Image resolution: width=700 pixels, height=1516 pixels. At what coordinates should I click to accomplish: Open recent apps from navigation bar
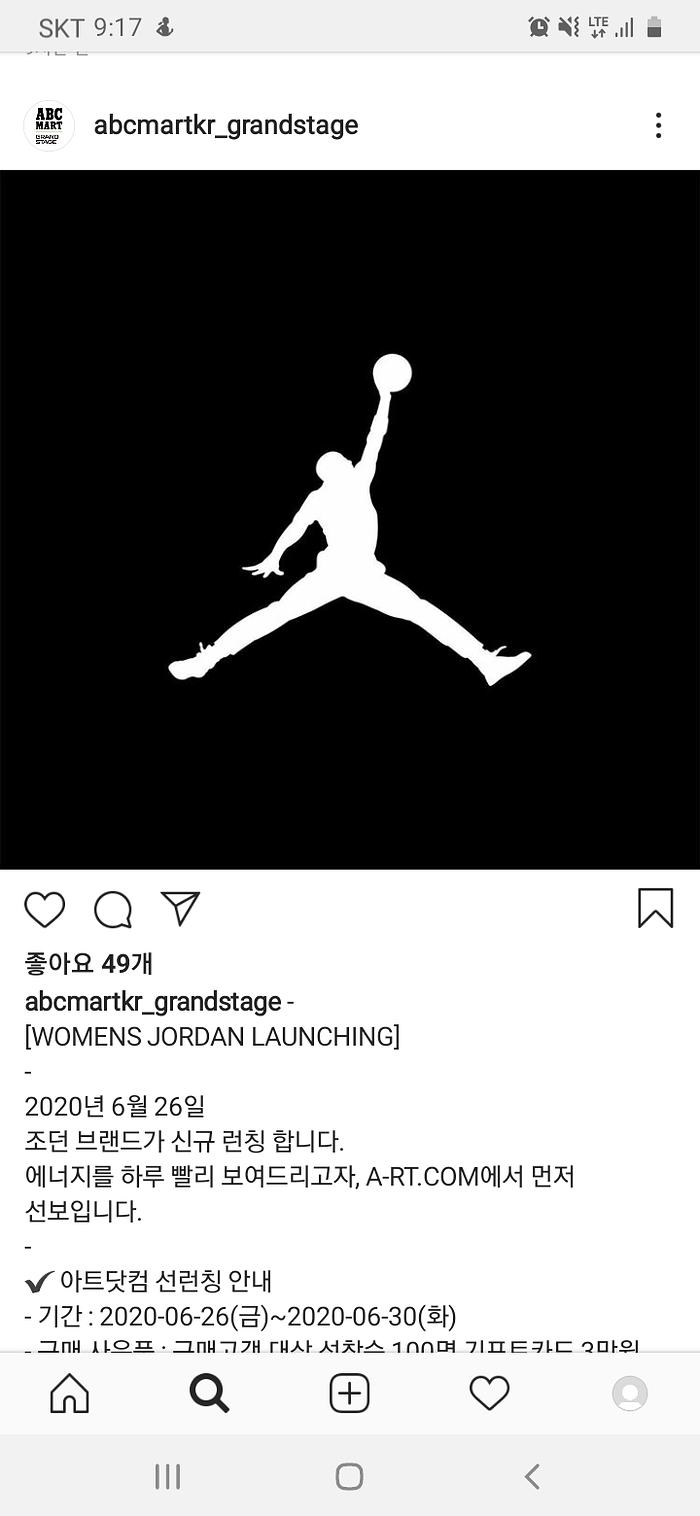click(x=167, y=1476)
